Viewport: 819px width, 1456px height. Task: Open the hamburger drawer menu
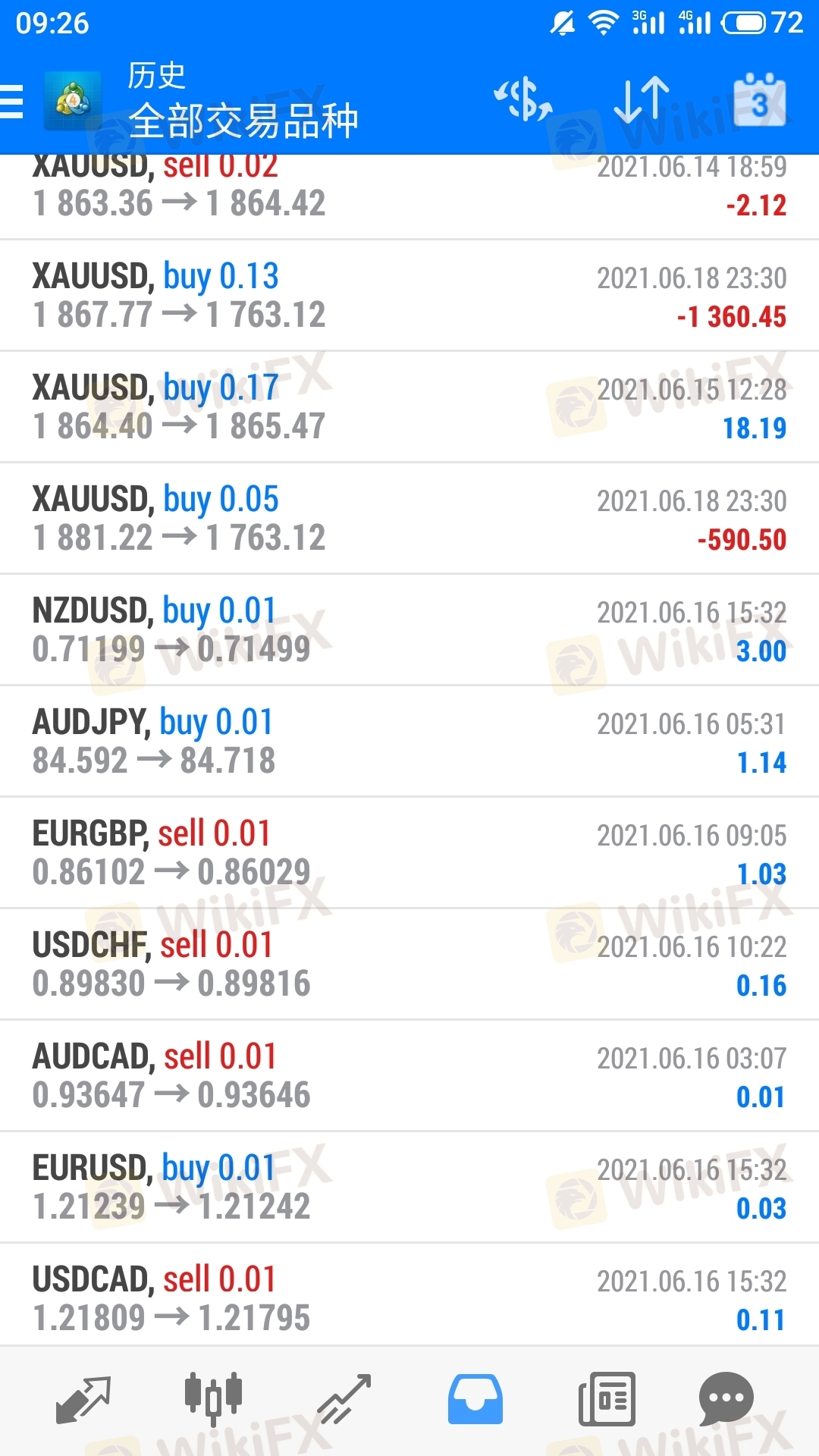point(11,102)
